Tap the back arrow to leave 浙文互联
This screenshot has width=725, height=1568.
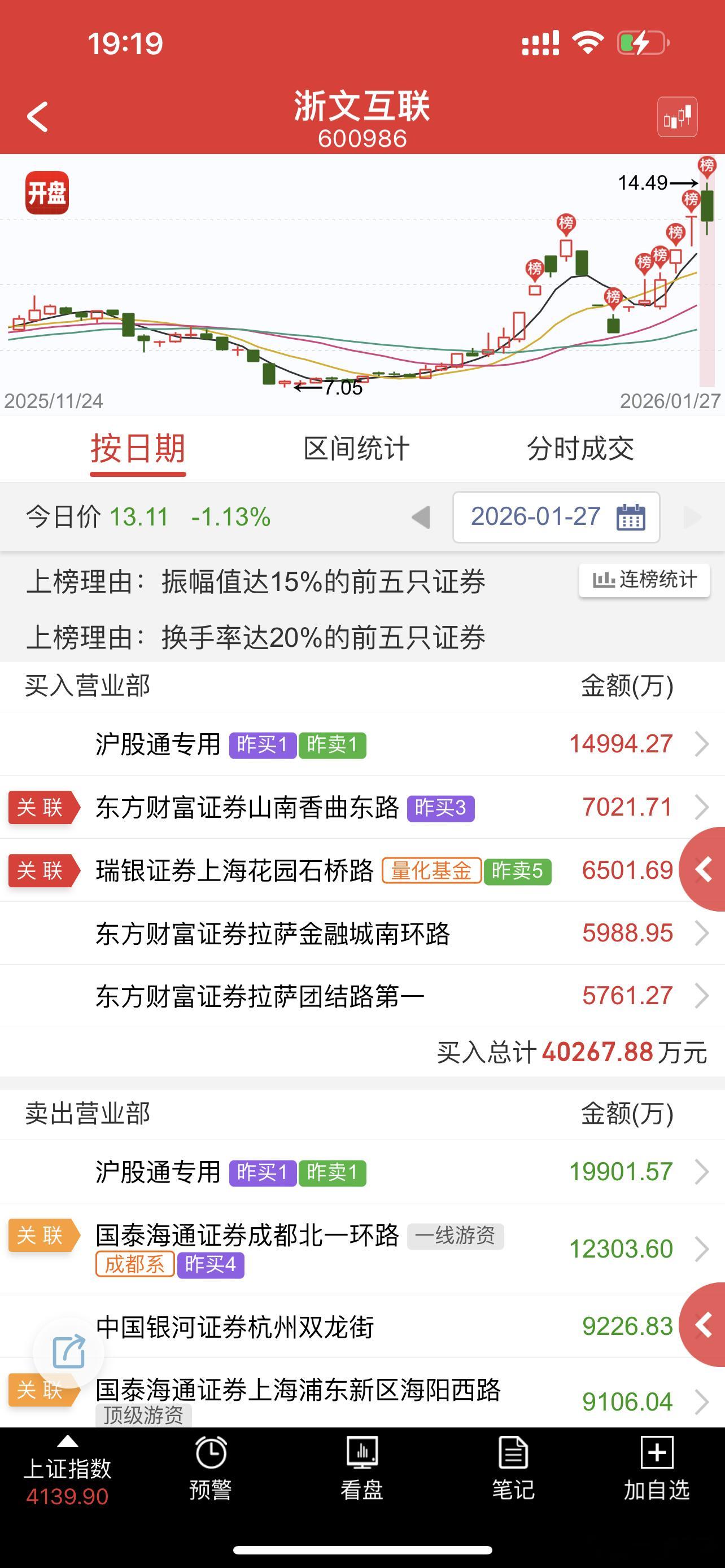(38, 116)
